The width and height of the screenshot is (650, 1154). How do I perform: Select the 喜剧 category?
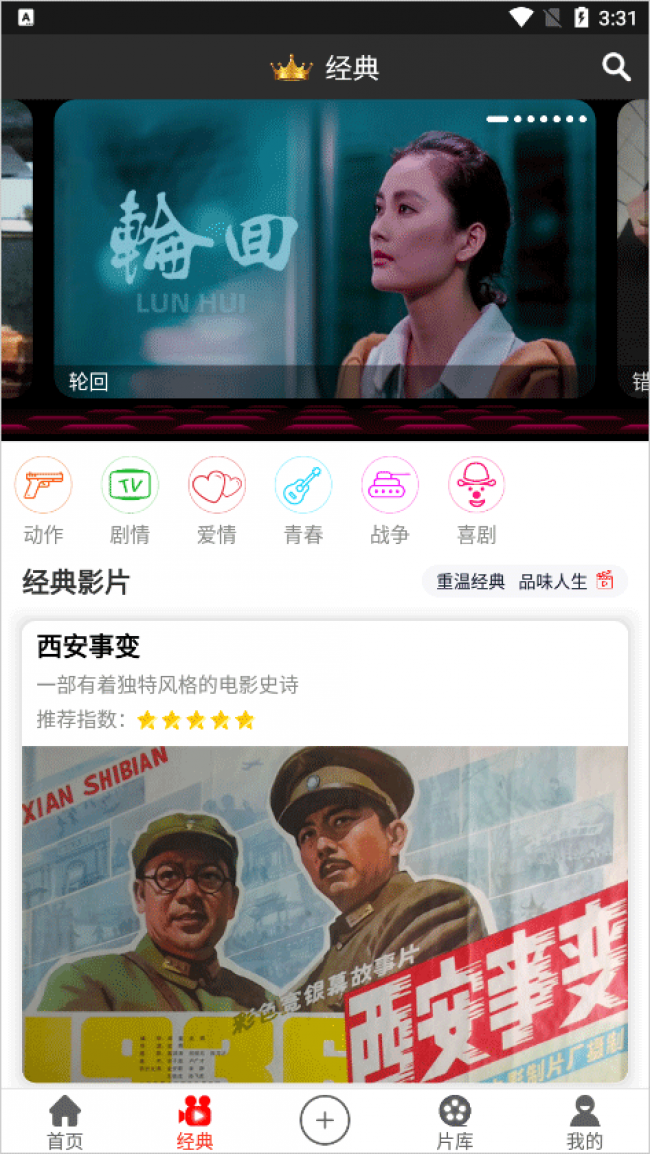tap(476, 500)
